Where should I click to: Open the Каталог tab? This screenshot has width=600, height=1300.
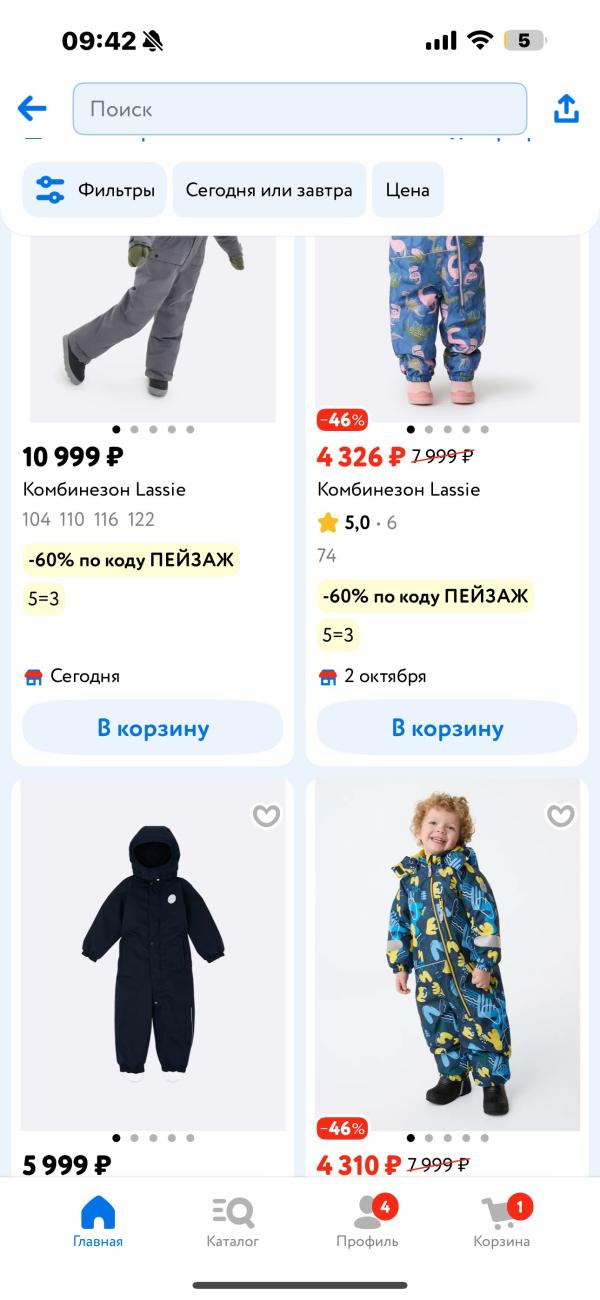(233, 1222)
